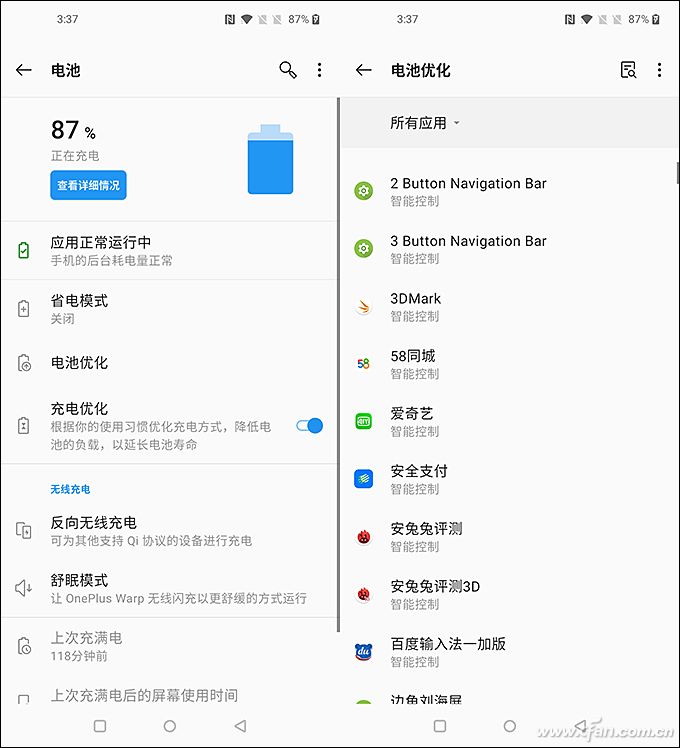
Task: Go back from the 电池 screen
Action: (24, 70)
